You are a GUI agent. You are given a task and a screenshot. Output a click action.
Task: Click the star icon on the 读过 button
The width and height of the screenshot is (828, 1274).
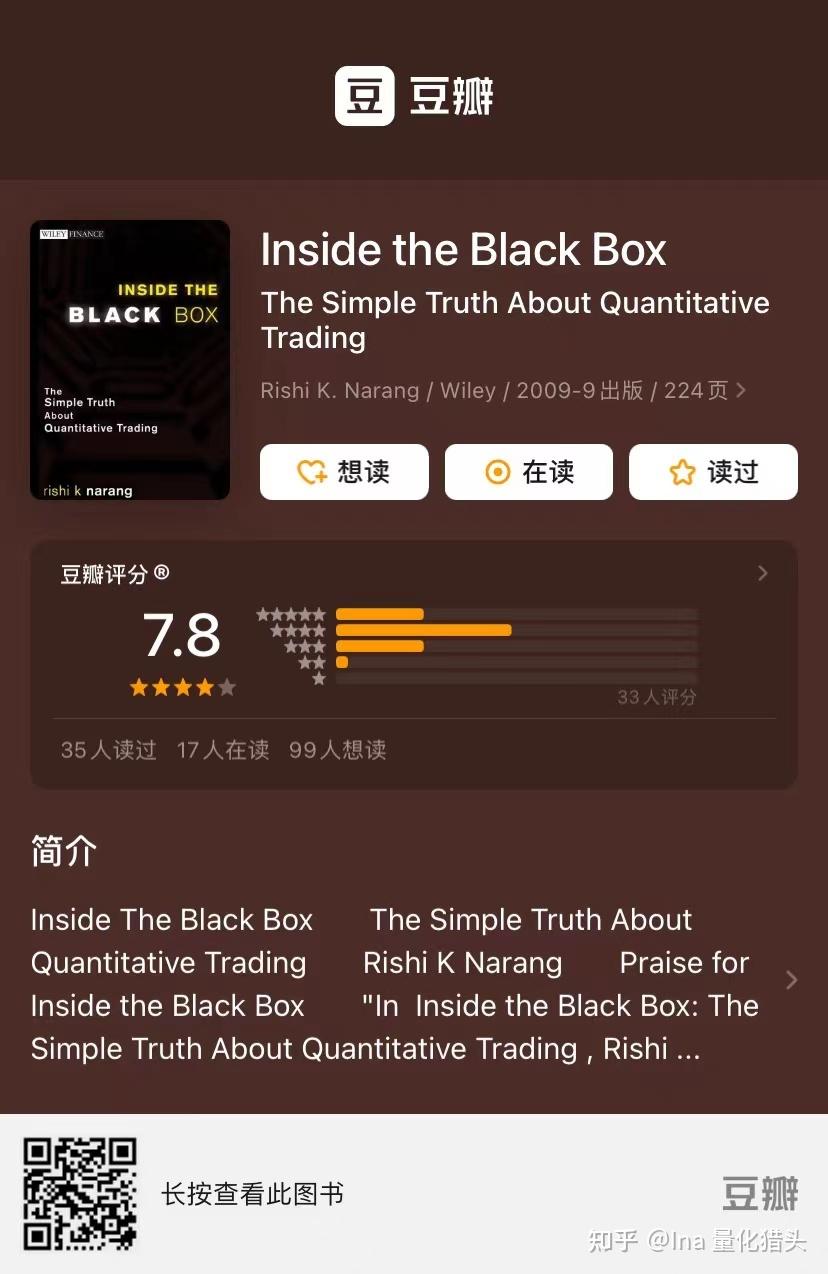pyautogui.click(x=682, y=472)
